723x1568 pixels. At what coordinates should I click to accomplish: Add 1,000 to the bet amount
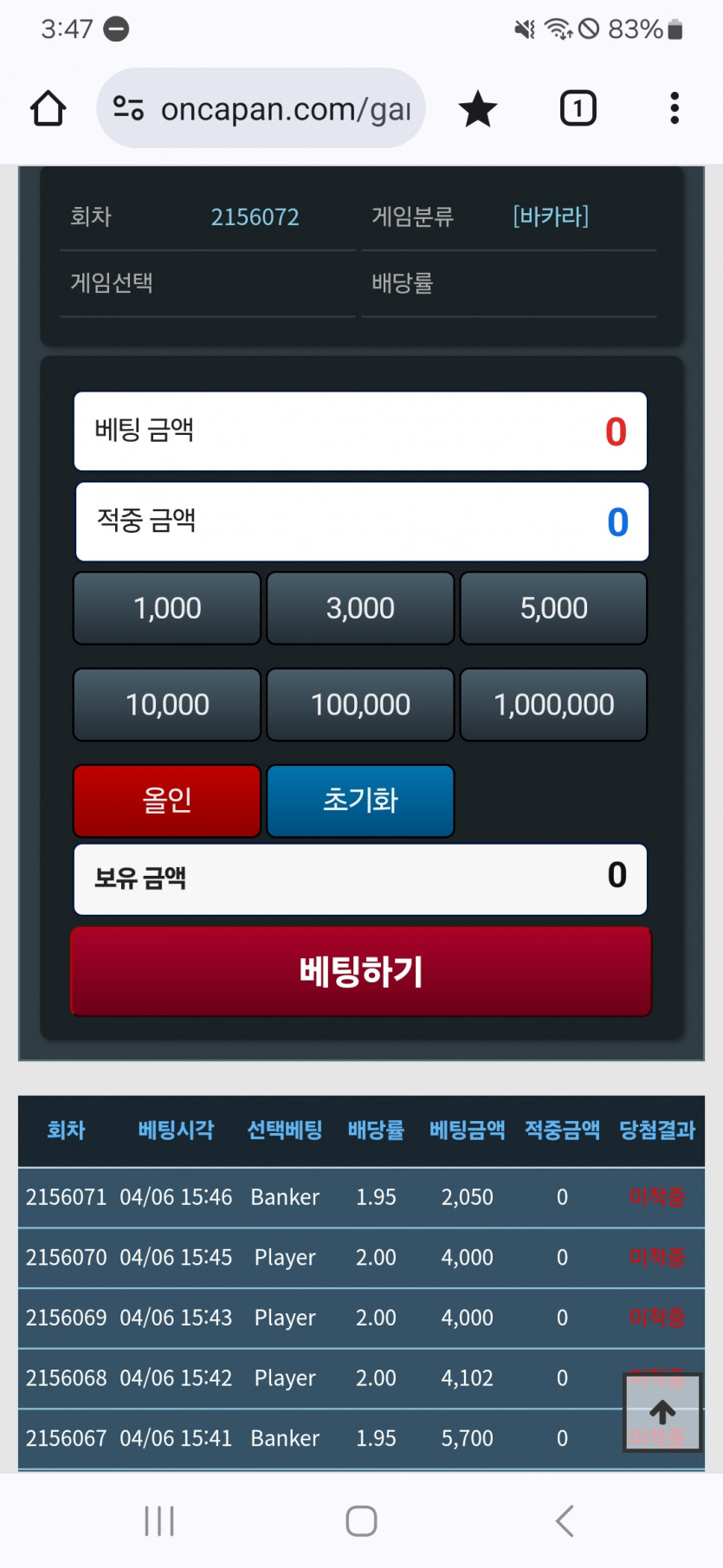(x=167, y=608)
